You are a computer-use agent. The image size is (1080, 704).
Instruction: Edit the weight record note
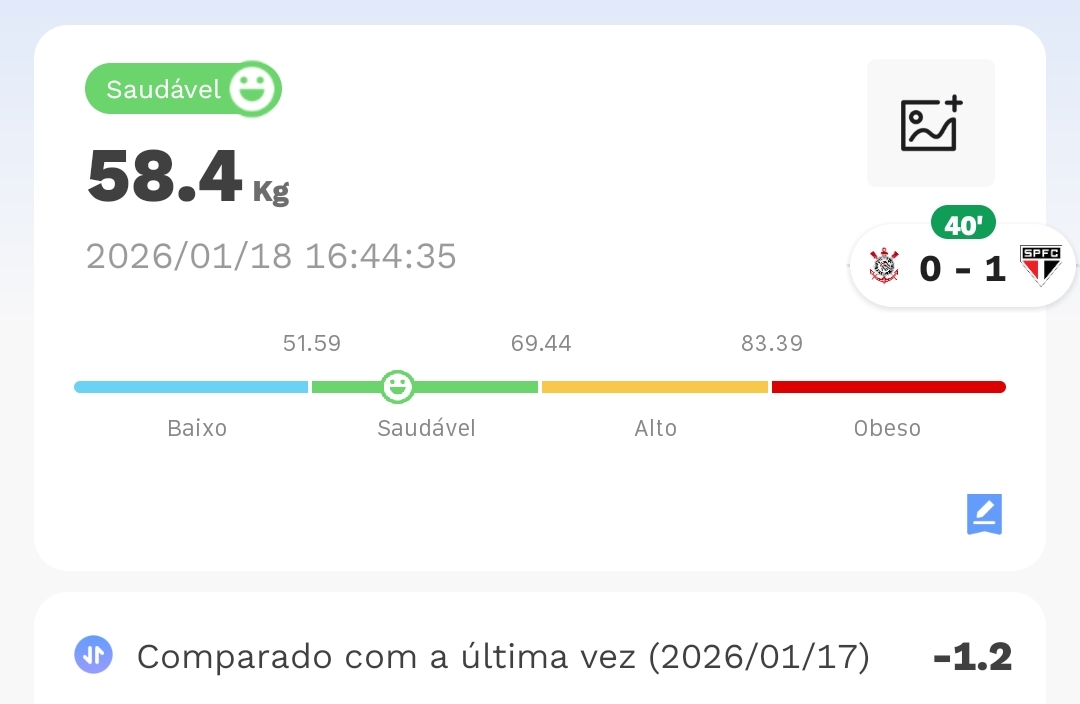point(984,514)
